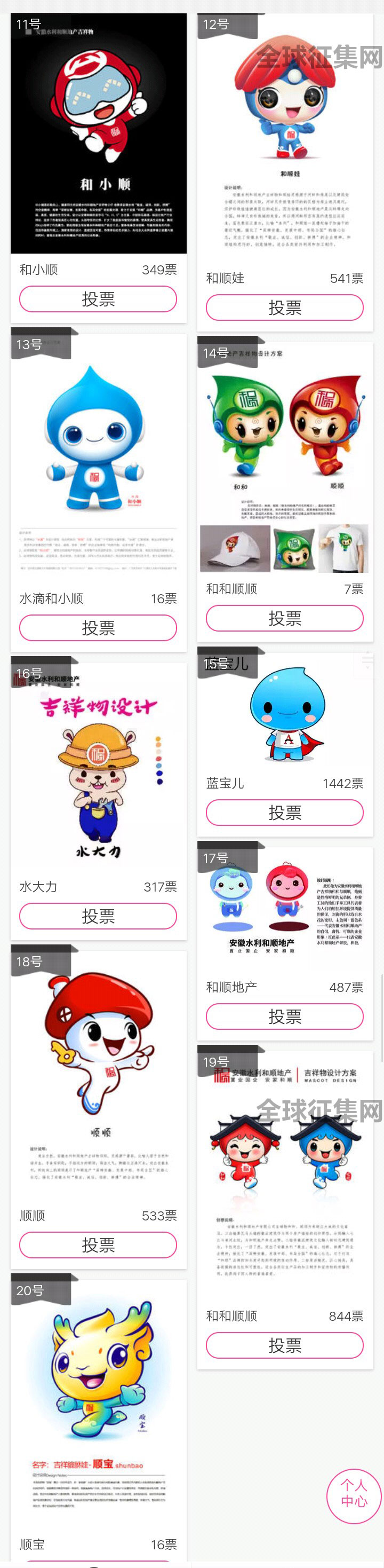View 蓝宝儿 mascot image

pos(285,712)
